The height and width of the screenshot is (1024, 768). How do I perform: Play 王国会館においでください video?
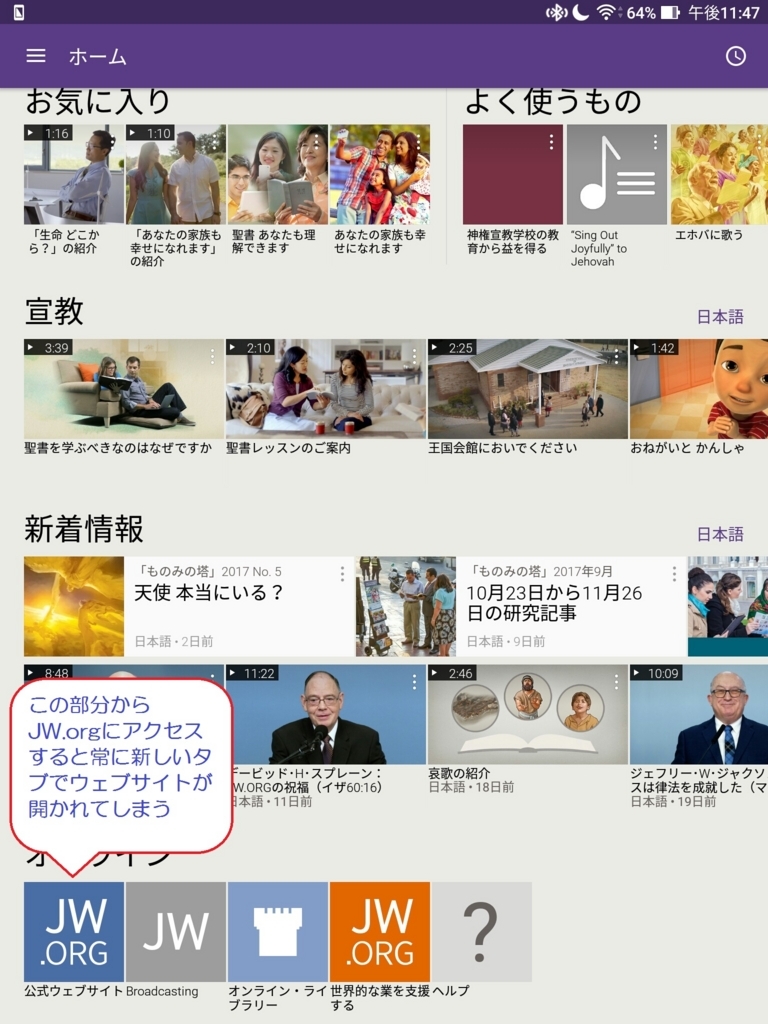pyautogui.click(x=527, y=389)
